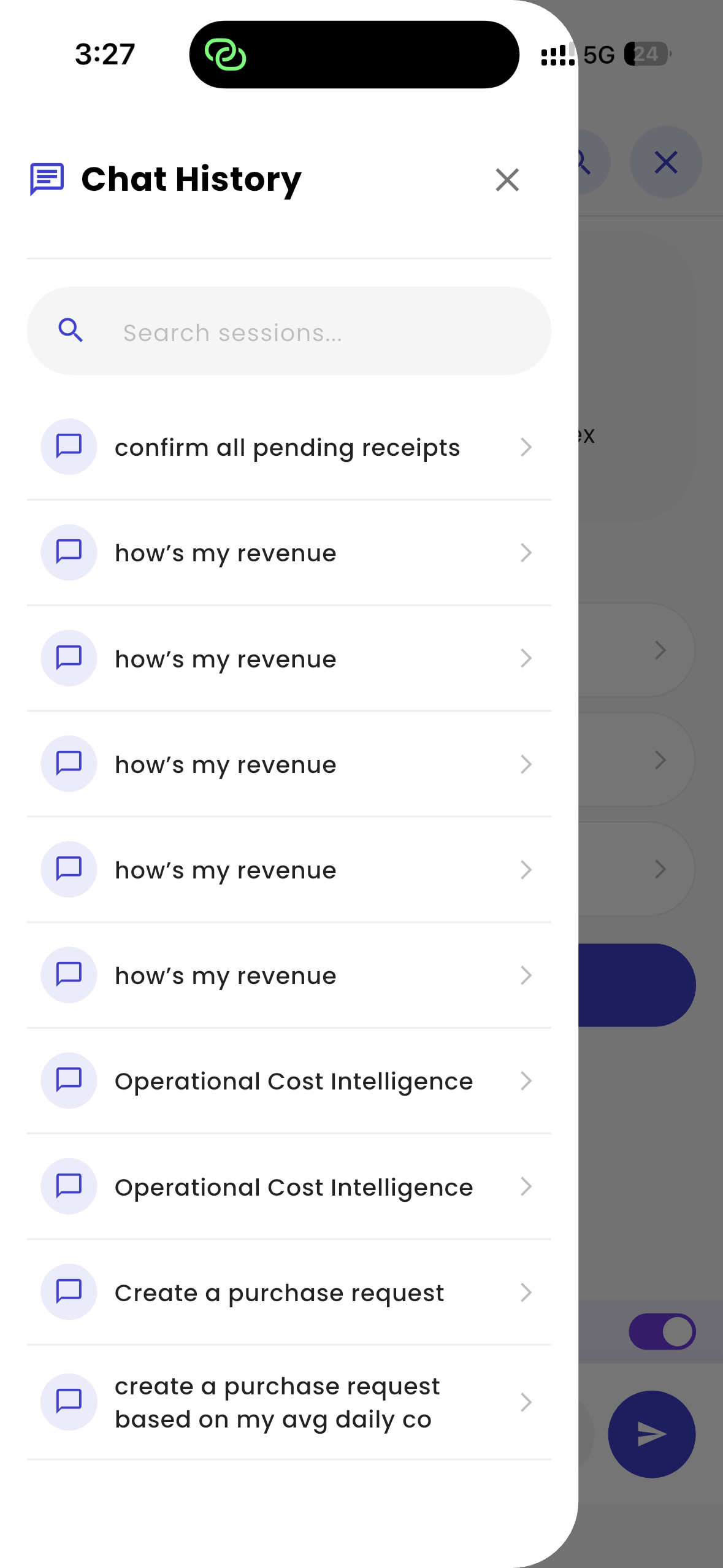Select the 'Operational Cost Intelligence' session
Image resolution: width=723 pixels, height=1568 pixels.
point(293,1081)
